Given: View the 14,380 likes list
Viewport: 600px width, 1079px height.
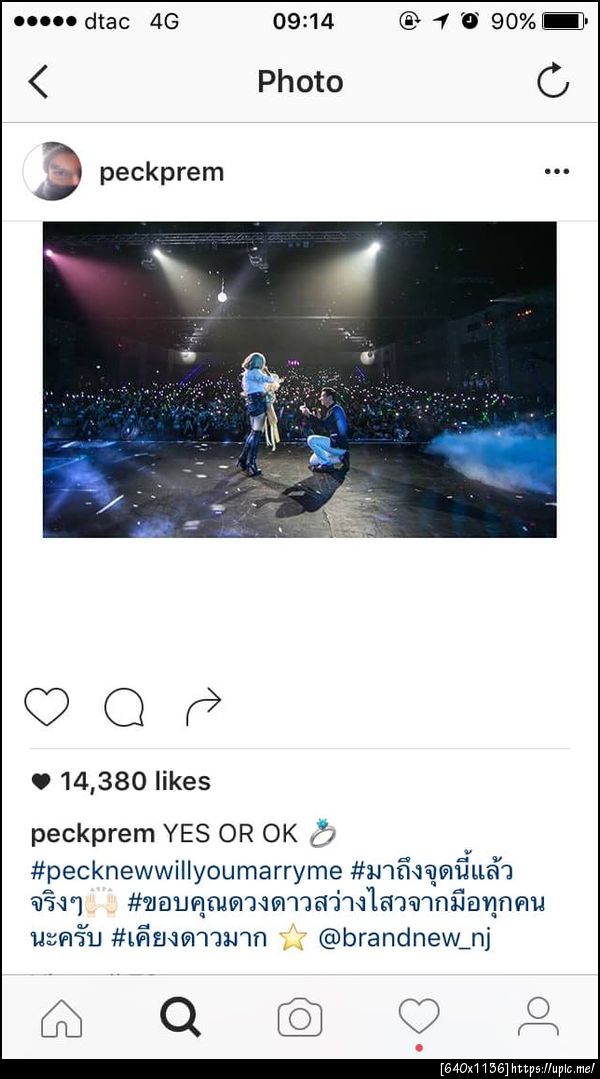Looking at the screenshot, I should [x=134, y=781].
